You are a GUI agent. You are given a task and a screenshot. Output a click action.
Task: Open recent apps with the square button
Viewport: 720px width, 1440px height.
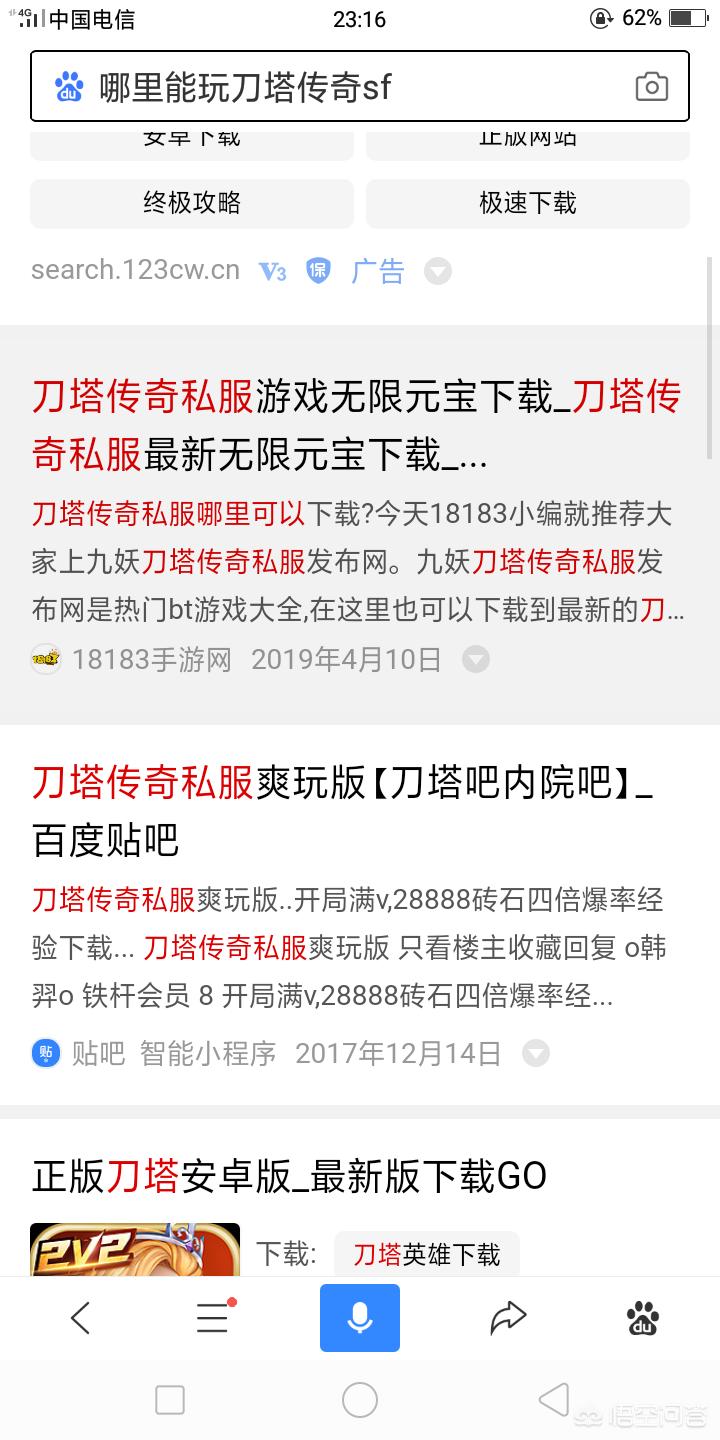[x=170, y=1400]
